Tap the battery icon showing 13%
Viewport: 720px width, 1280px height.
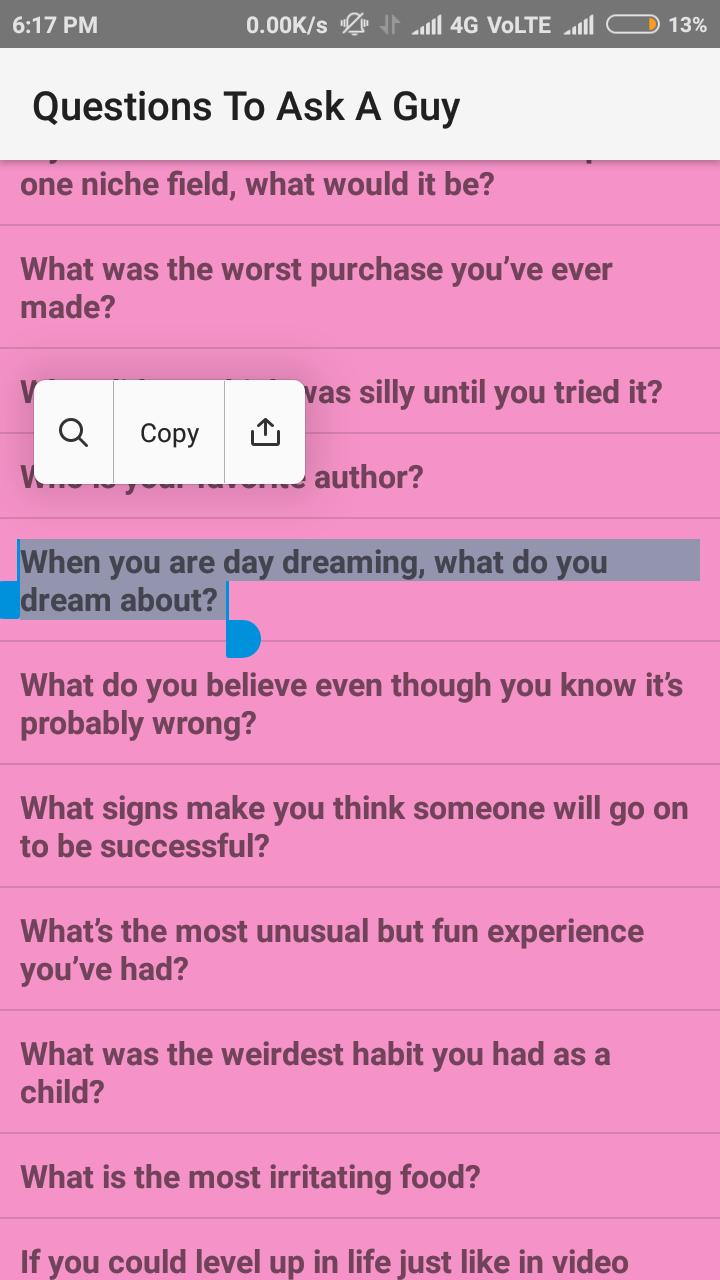[x=633, y=24]
